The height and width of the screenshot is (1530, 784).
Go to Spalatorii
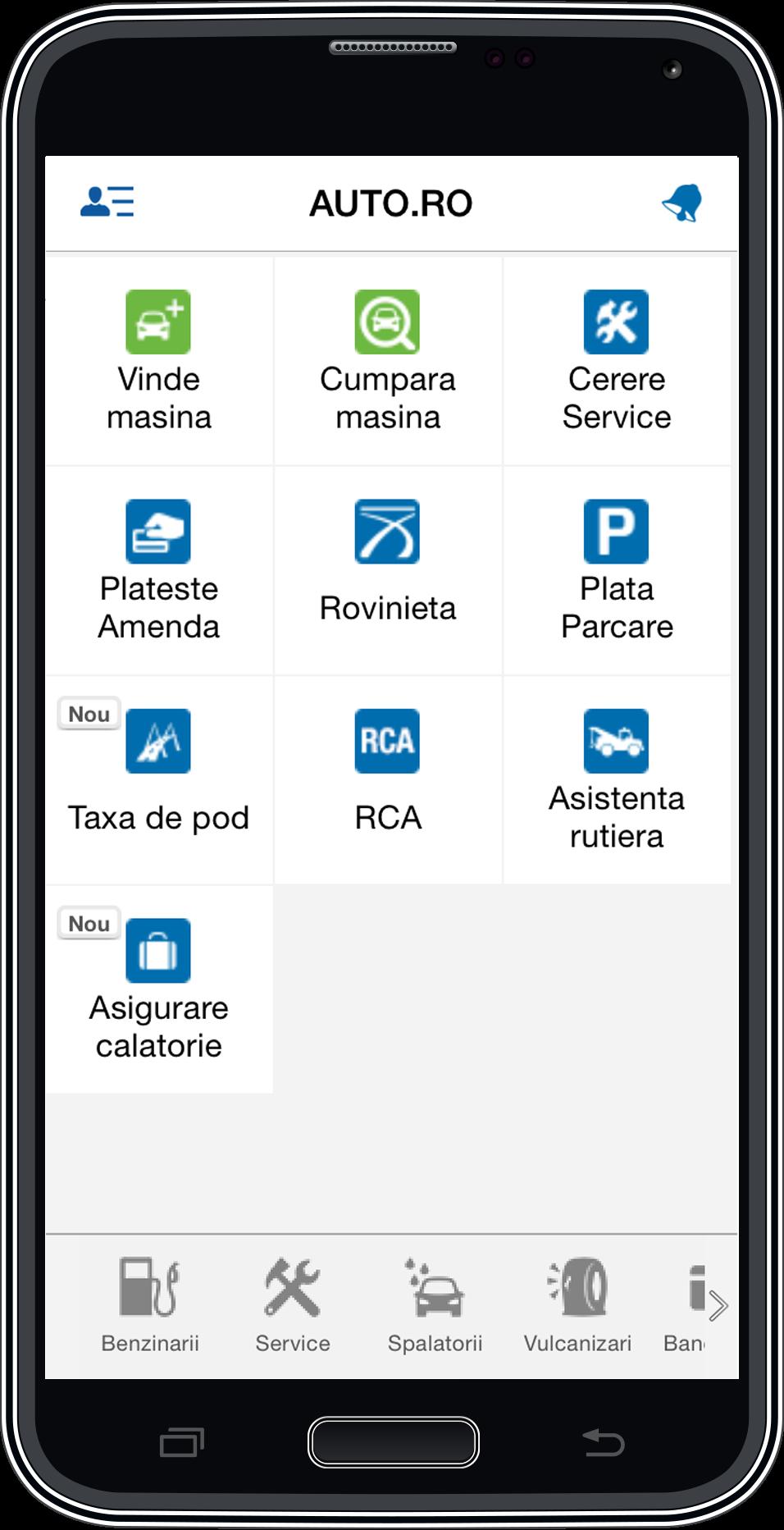(435, 1304)
